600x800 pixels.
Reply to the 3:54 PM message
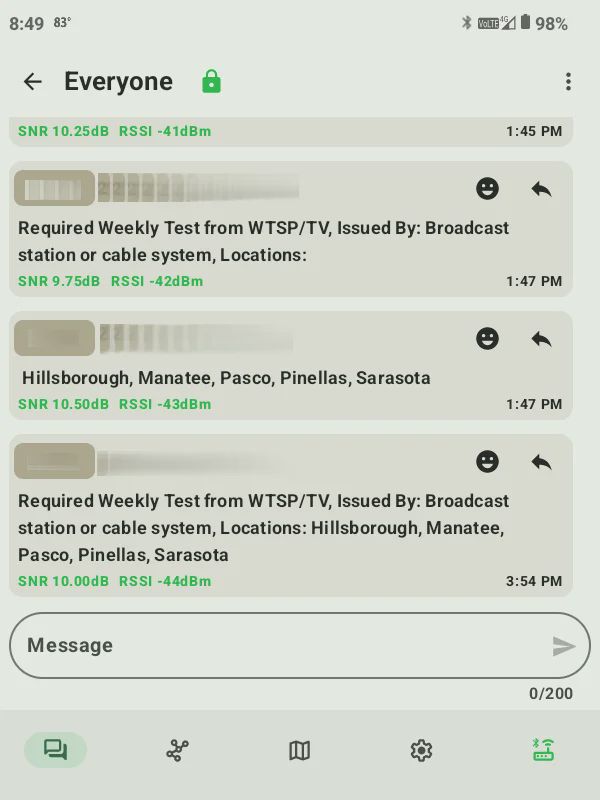541,461
